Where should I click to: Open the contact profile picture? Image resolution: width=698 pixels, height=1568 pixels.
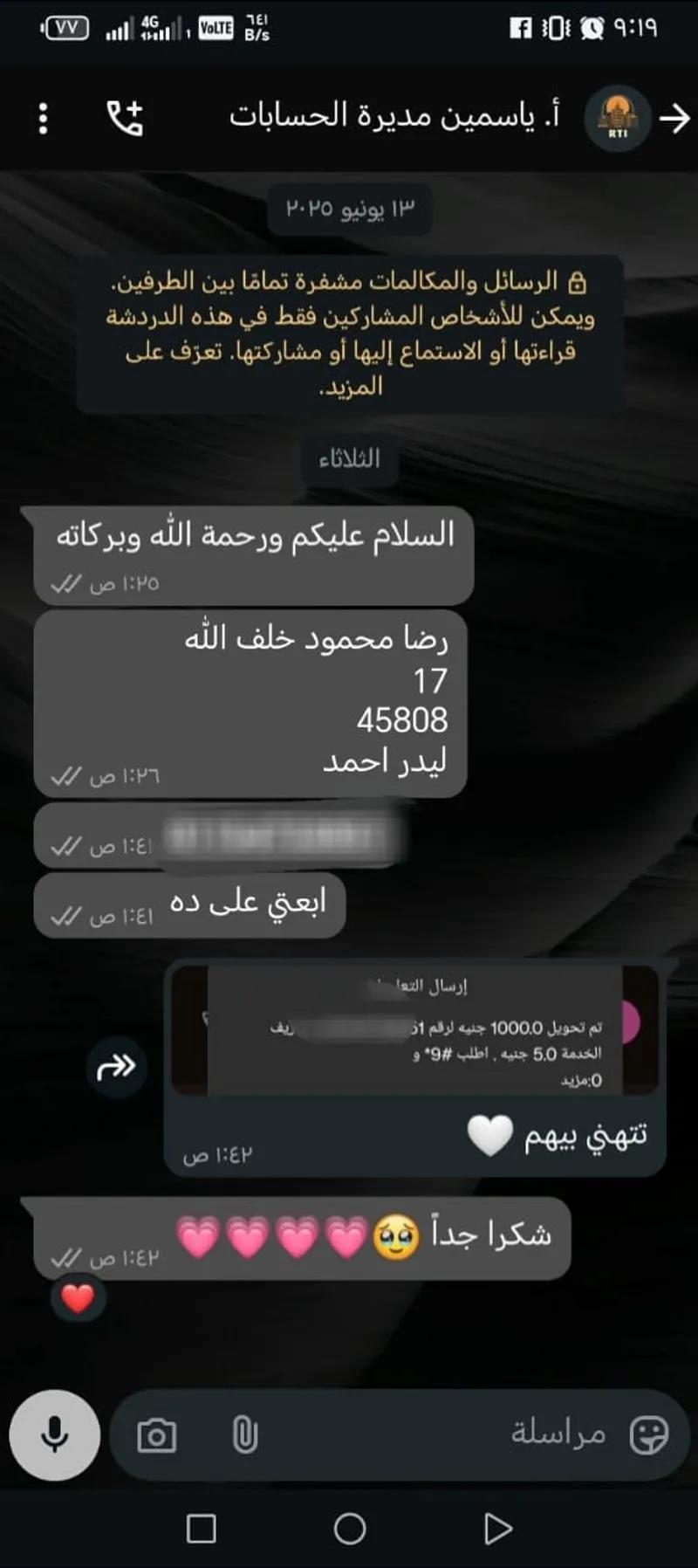(617, 118)
